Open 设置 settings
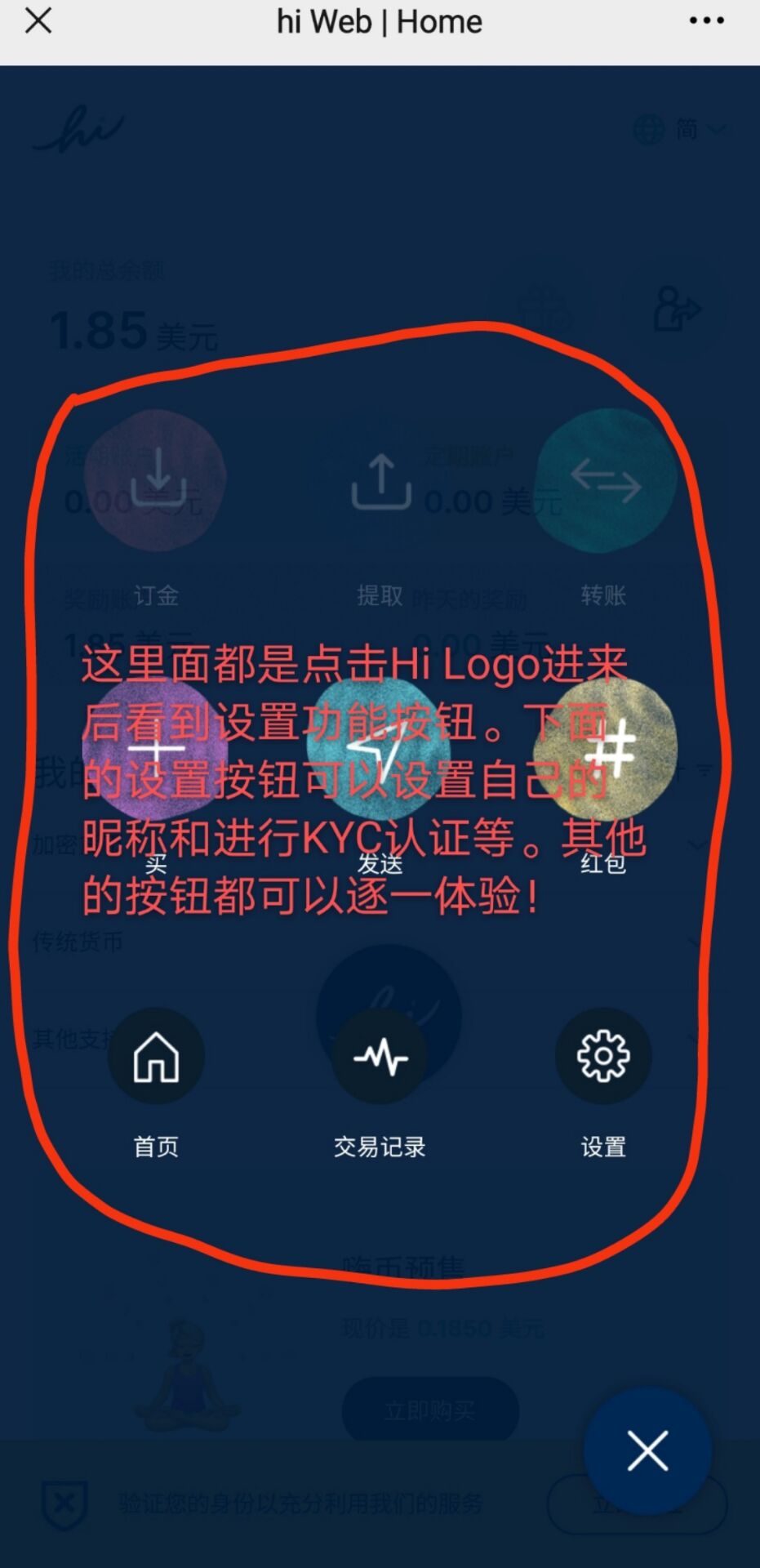This screenshot has width=760, height=1568. (603, 1057)
